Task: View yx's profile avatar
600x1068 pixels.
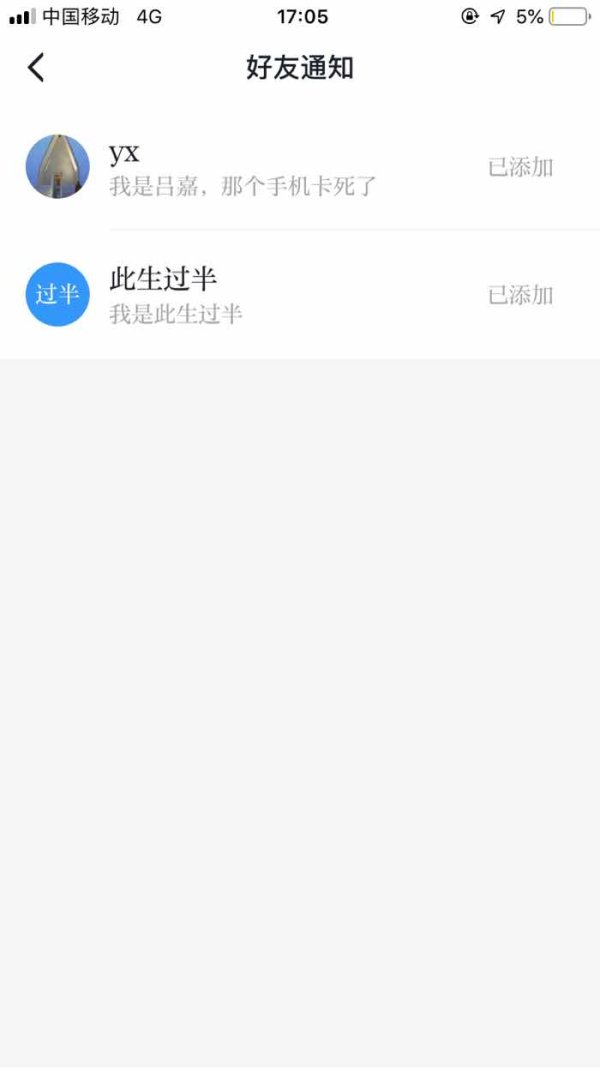Action: click(x=58, y=167)
